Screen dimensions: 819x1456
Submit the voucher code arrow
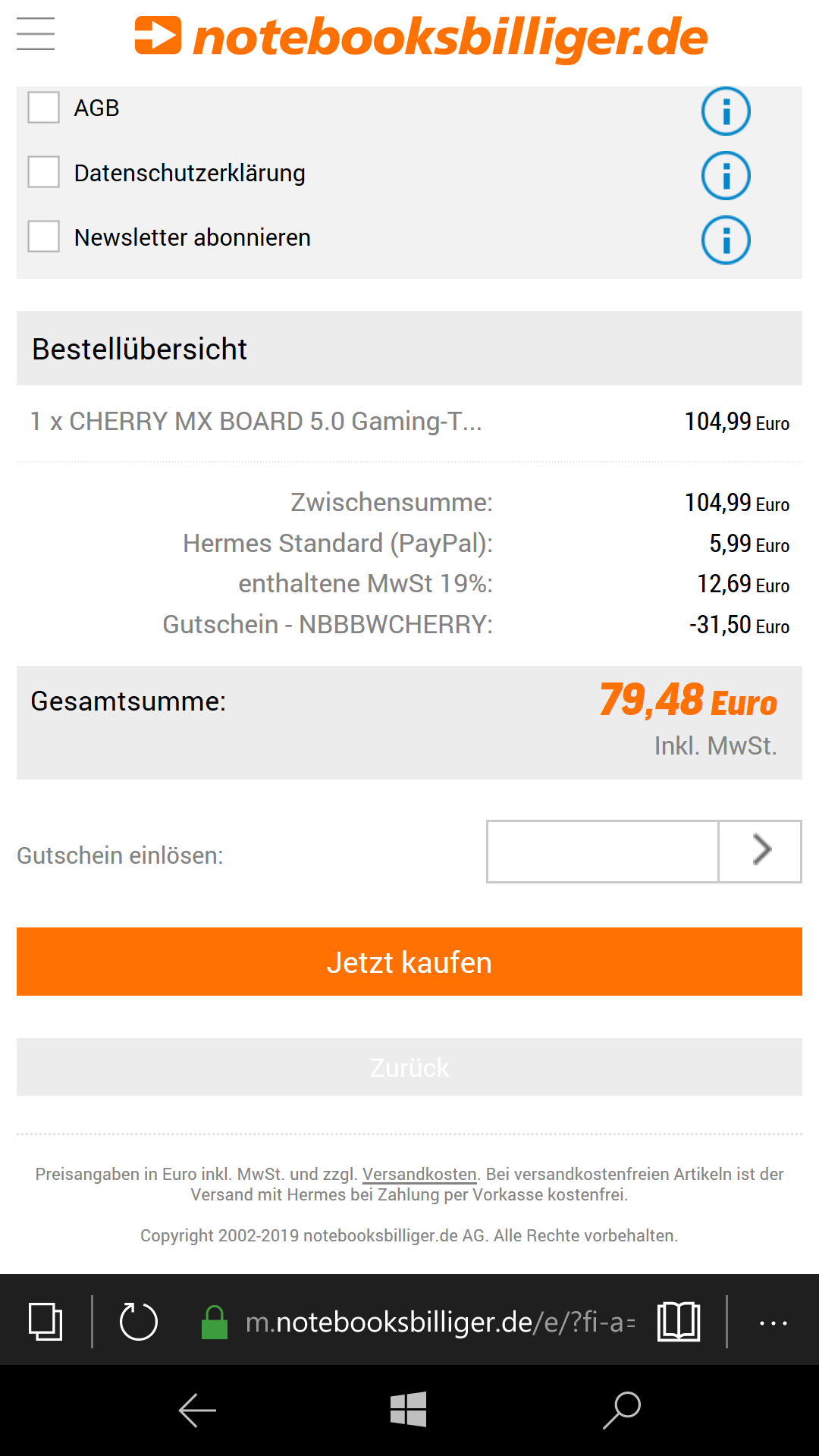pos(760,852)
